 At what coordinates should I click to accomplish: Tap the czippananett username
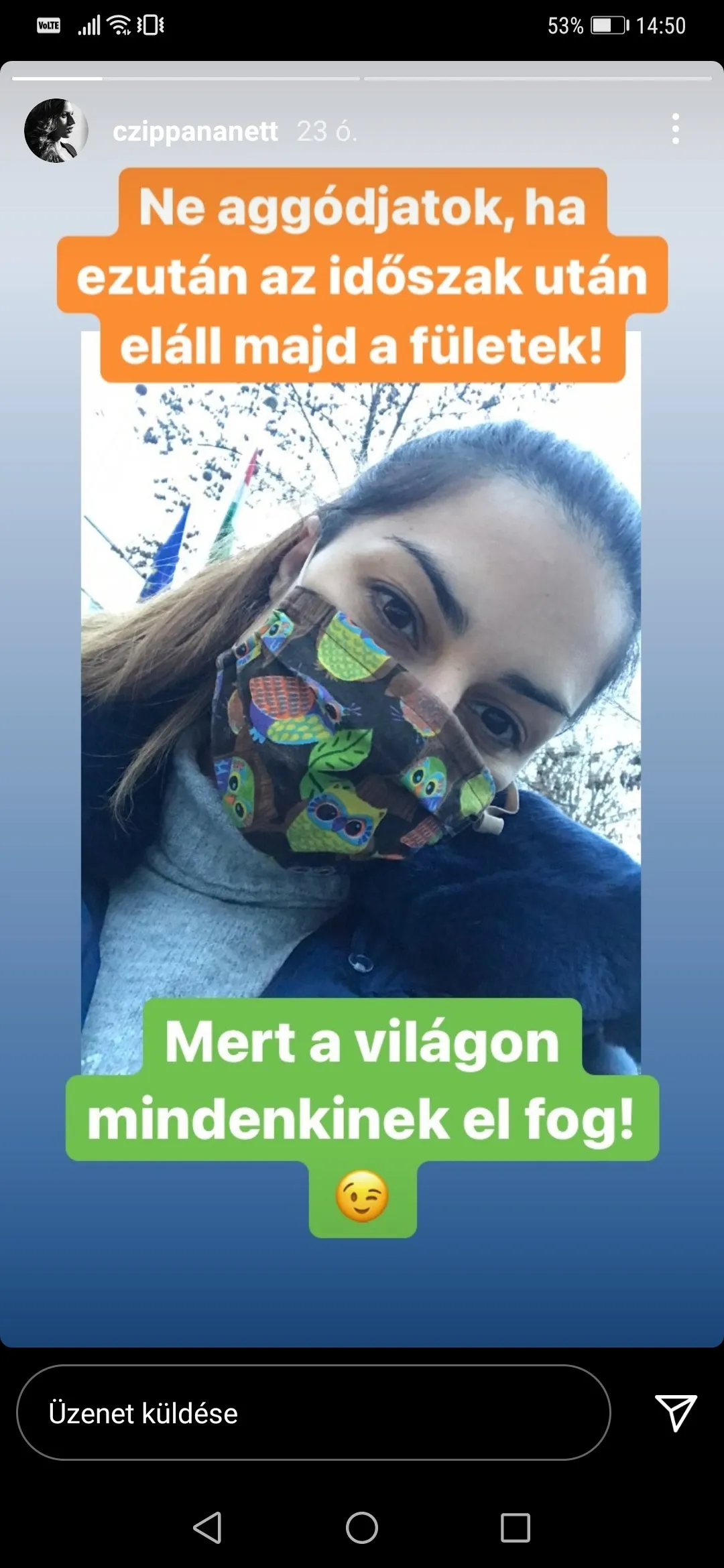194,131
